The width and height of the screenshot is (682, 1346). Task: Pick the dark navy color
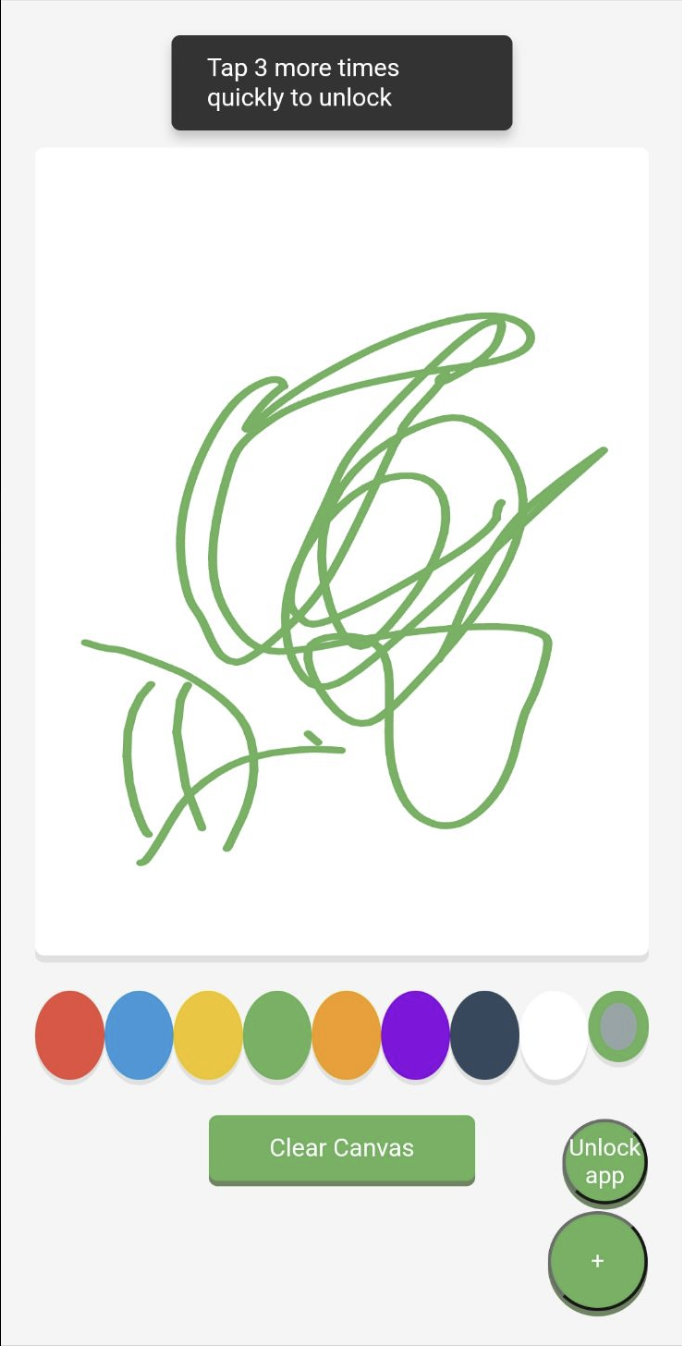click(485, 1035)
